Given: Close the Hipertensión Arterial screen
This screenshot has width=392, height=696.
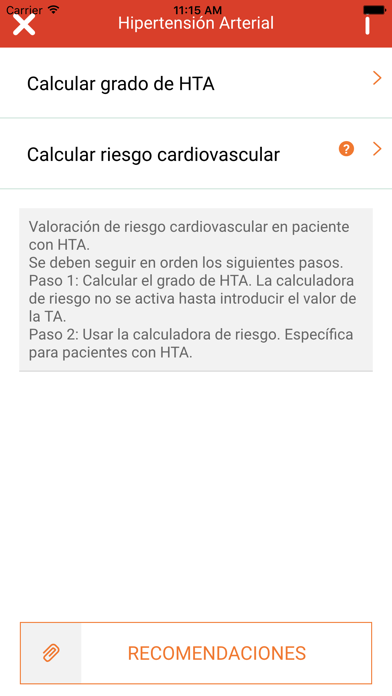Looking at the screenshot, I should click(x=24, y=24).
